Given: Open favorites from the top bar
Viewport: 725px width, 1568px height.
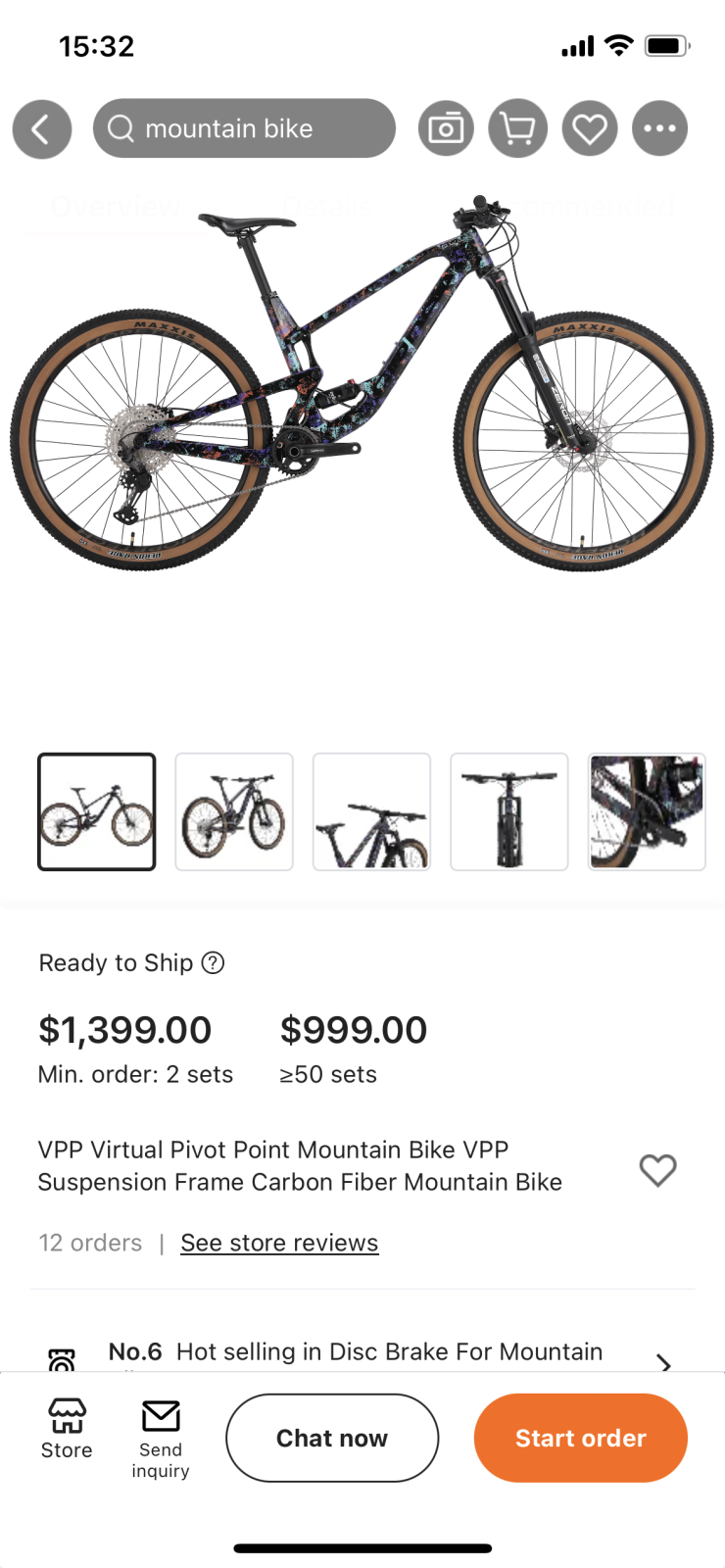Looking at the screenshot, I should 589,128.
